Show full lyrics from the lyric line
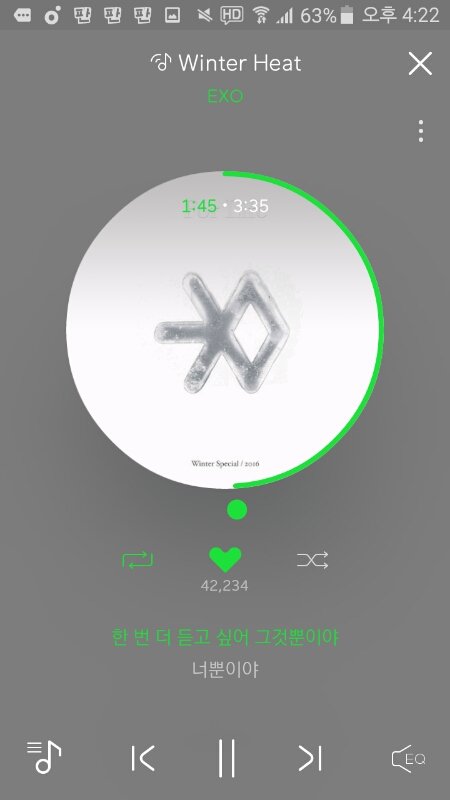 [x=225, y=638]
